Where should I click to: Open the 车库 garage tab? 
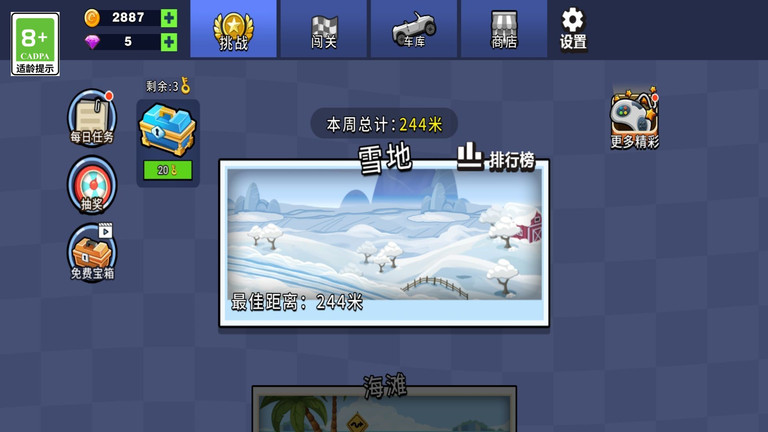(414, 30)
